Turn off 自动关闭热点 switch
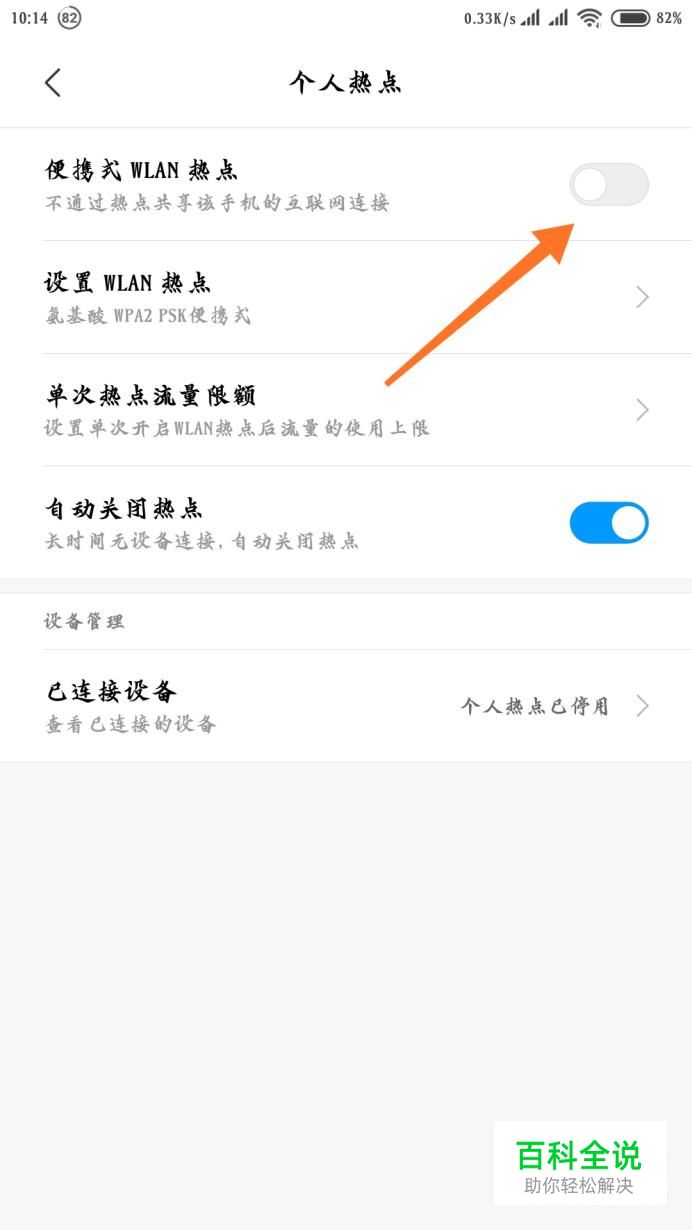The image size is (692, 1230). pyautogui.click(x=609, y=523)
